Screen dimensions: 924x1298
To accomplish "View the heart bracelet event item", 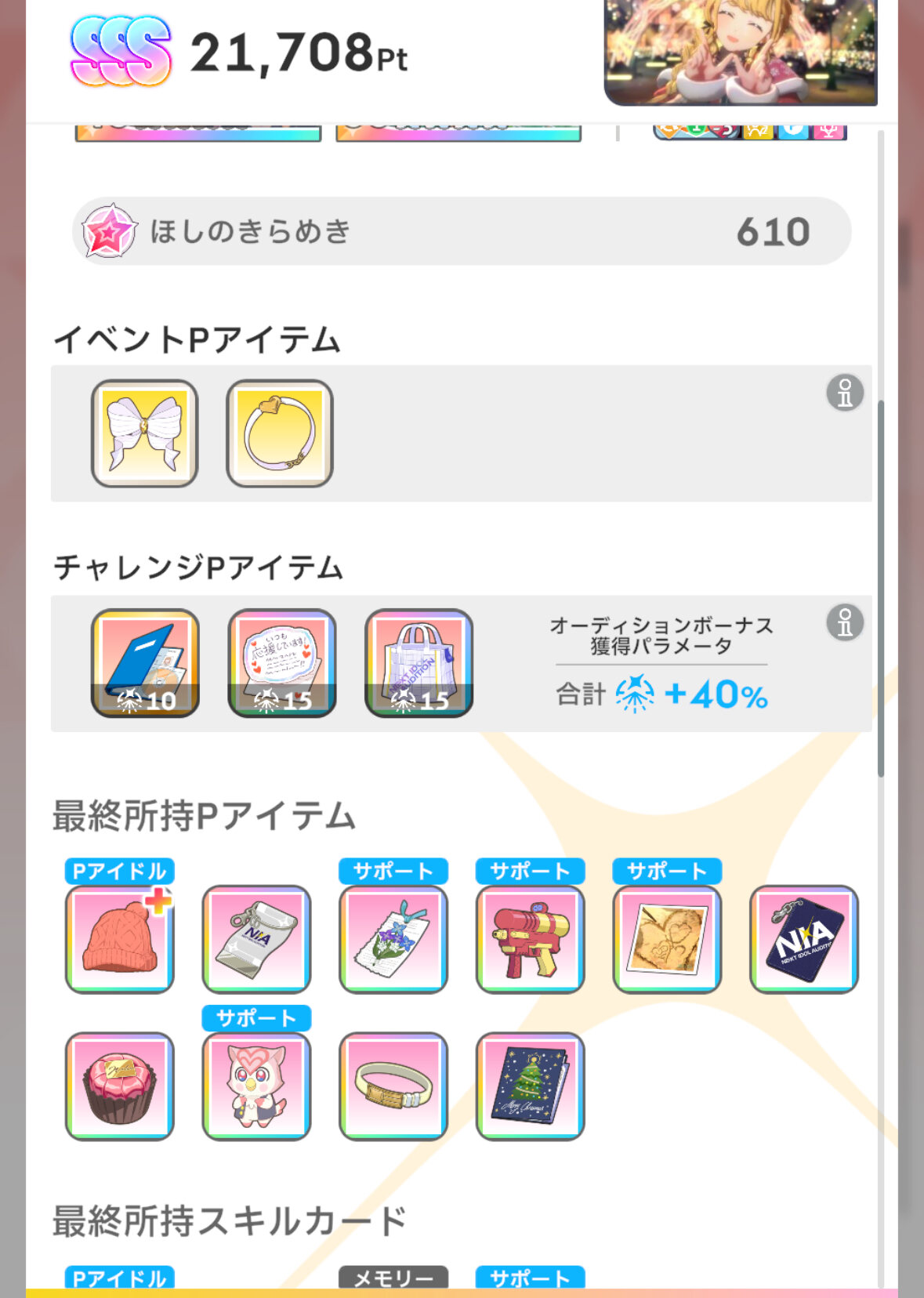I will [x=280, y=433].
